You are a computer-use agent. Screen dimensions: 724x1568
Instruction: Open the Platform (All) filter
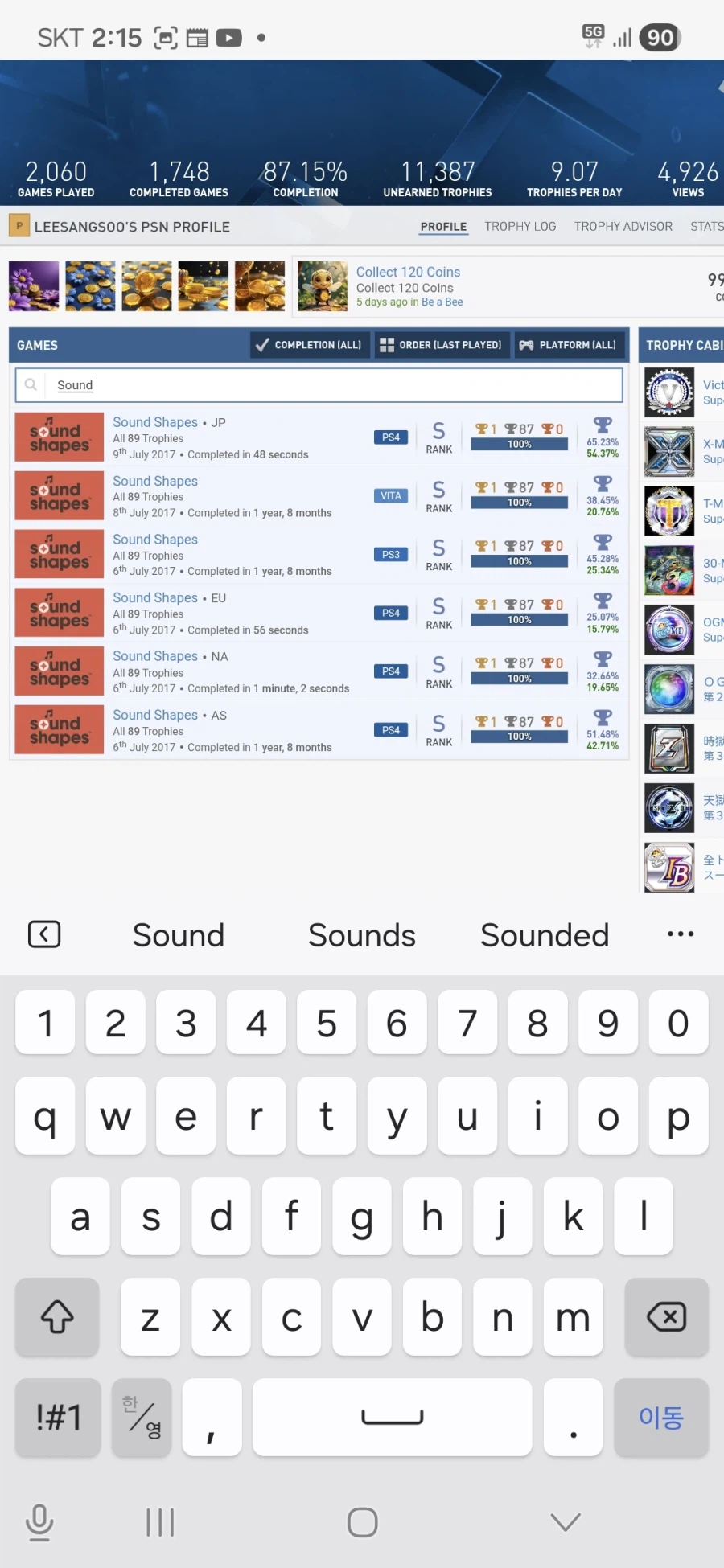click(568, 345)
